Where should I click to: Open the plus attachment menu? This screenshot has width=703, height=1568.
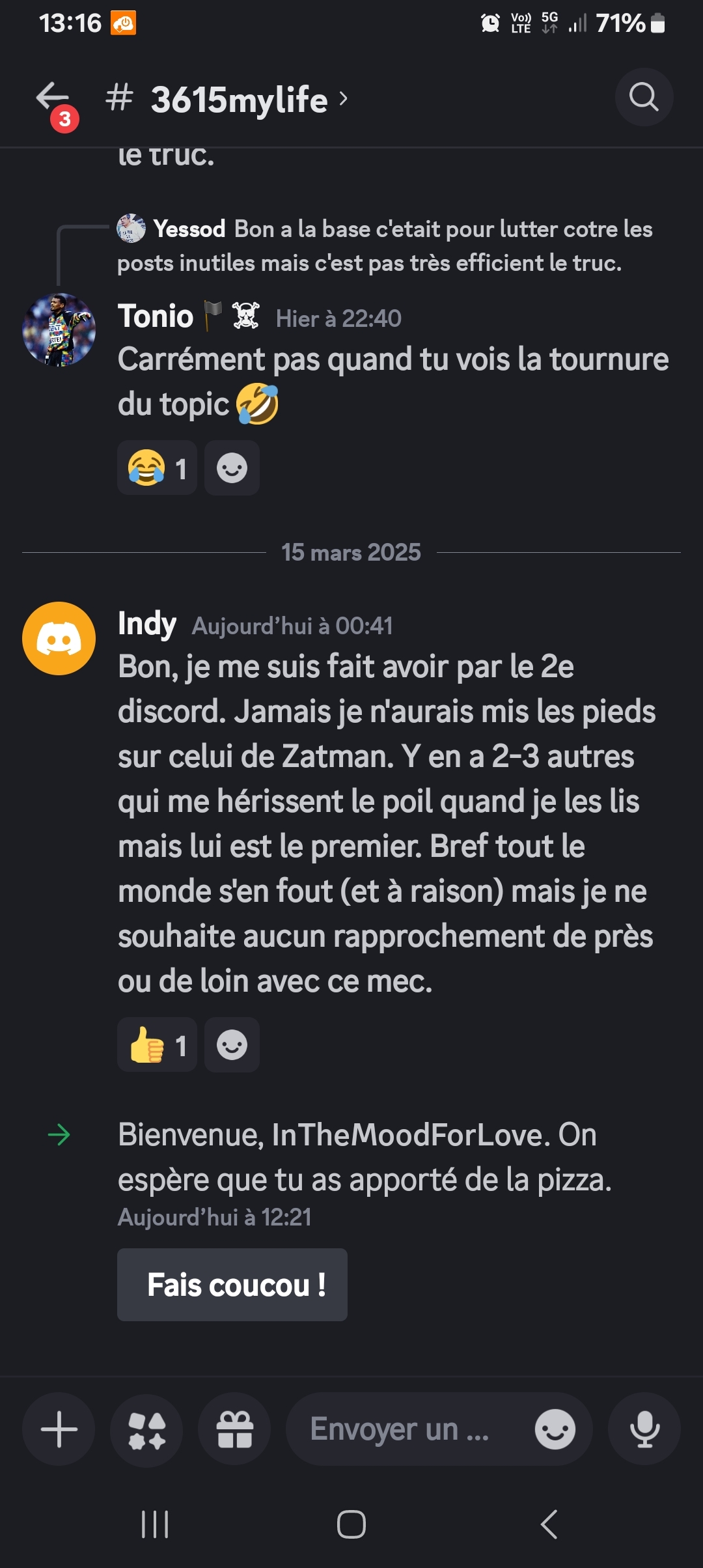59,1429
